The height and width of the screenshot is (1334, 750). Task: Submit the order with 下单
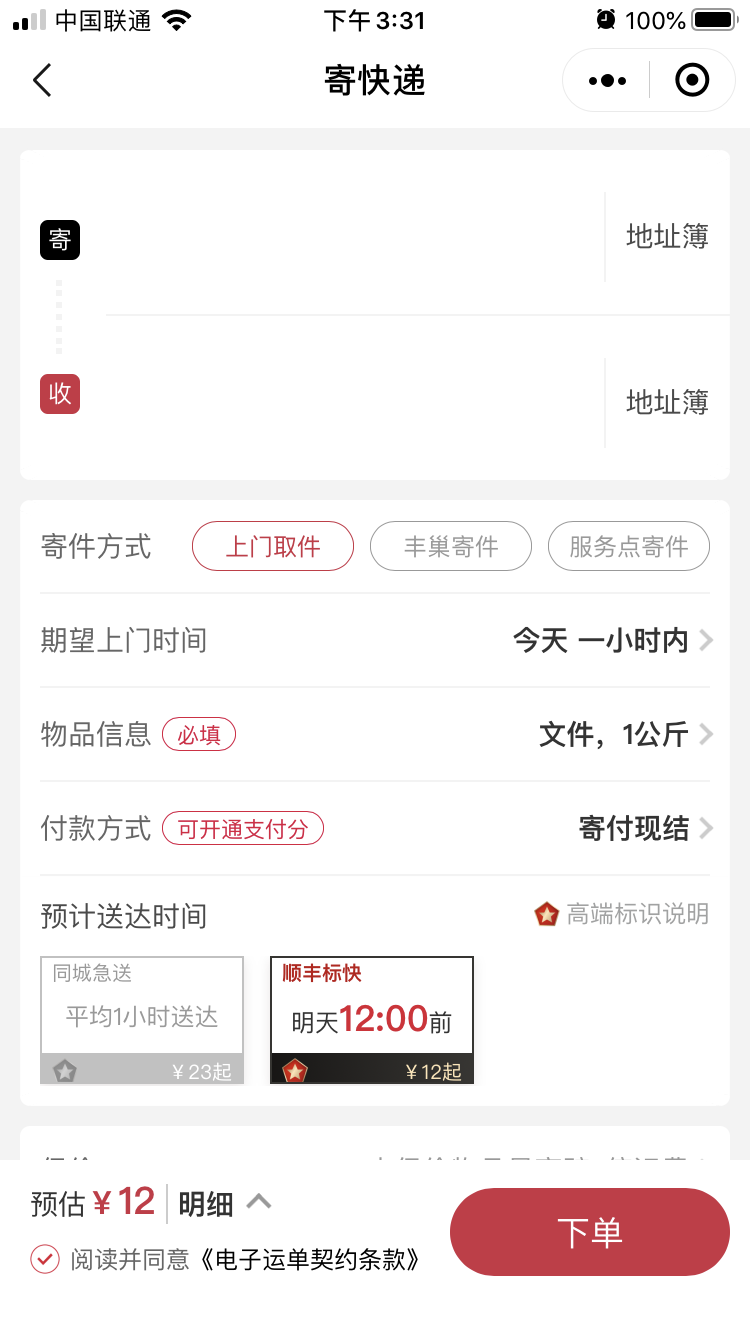590,1232
